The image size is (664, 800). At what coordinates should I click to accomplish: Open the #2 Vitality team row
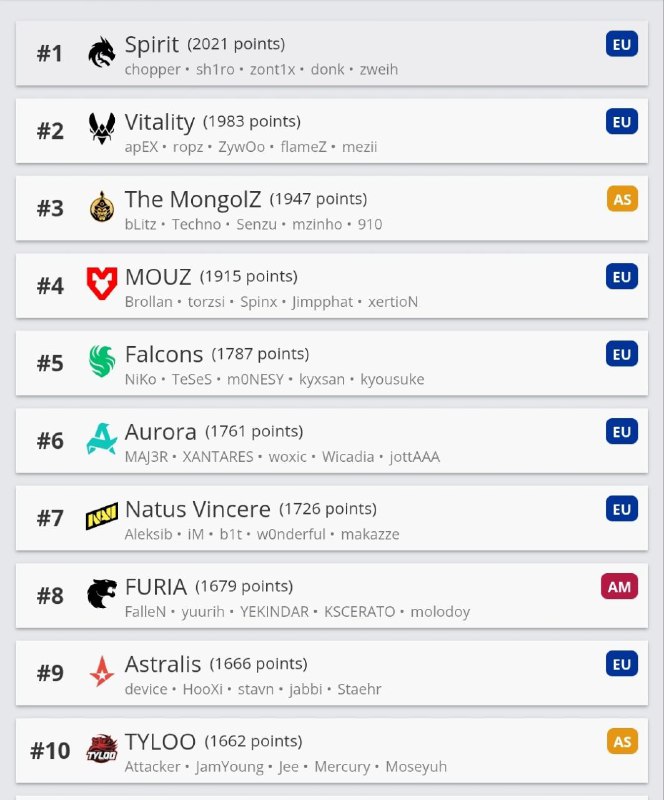pyautogui.click(x=330, y=131)
